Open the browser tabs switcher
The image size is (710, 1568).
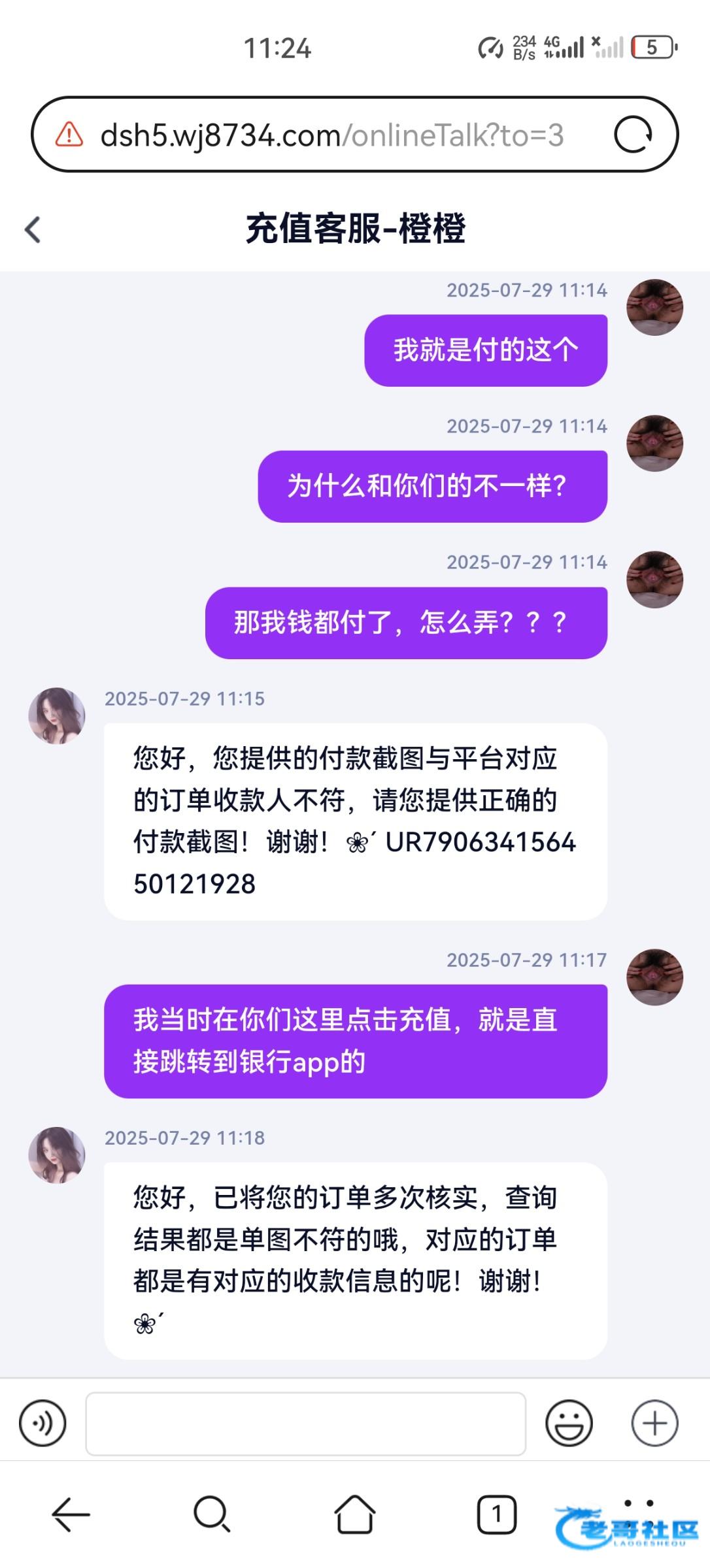point(496,1514)
